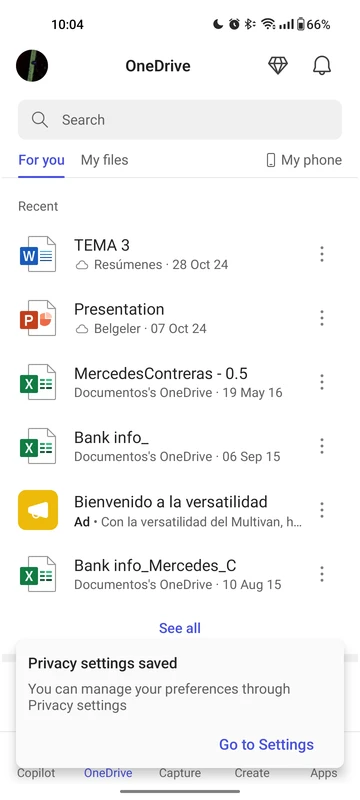
Task: Open the premium diamond icon
Action: pos(278,65)
